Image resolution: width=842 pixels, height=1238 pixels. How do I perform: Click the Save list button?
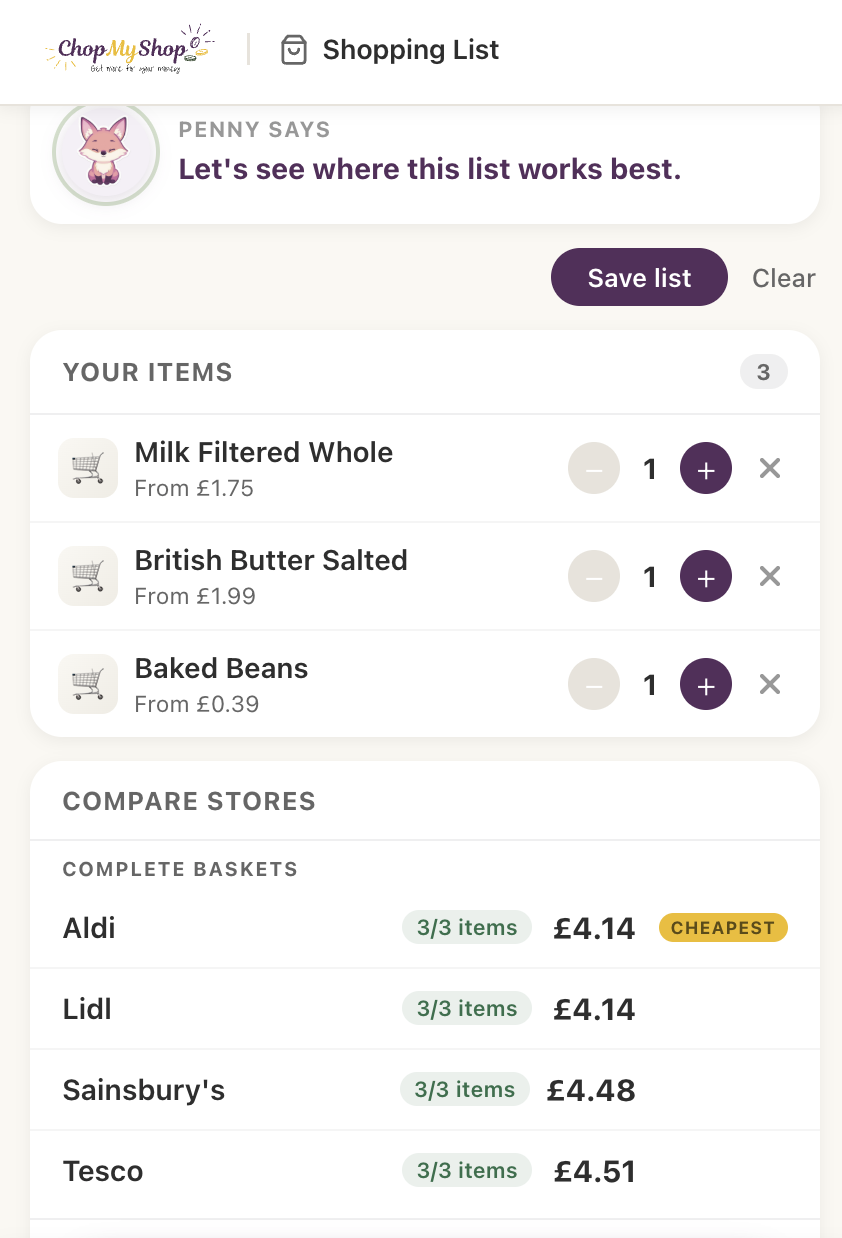(639, 277)
